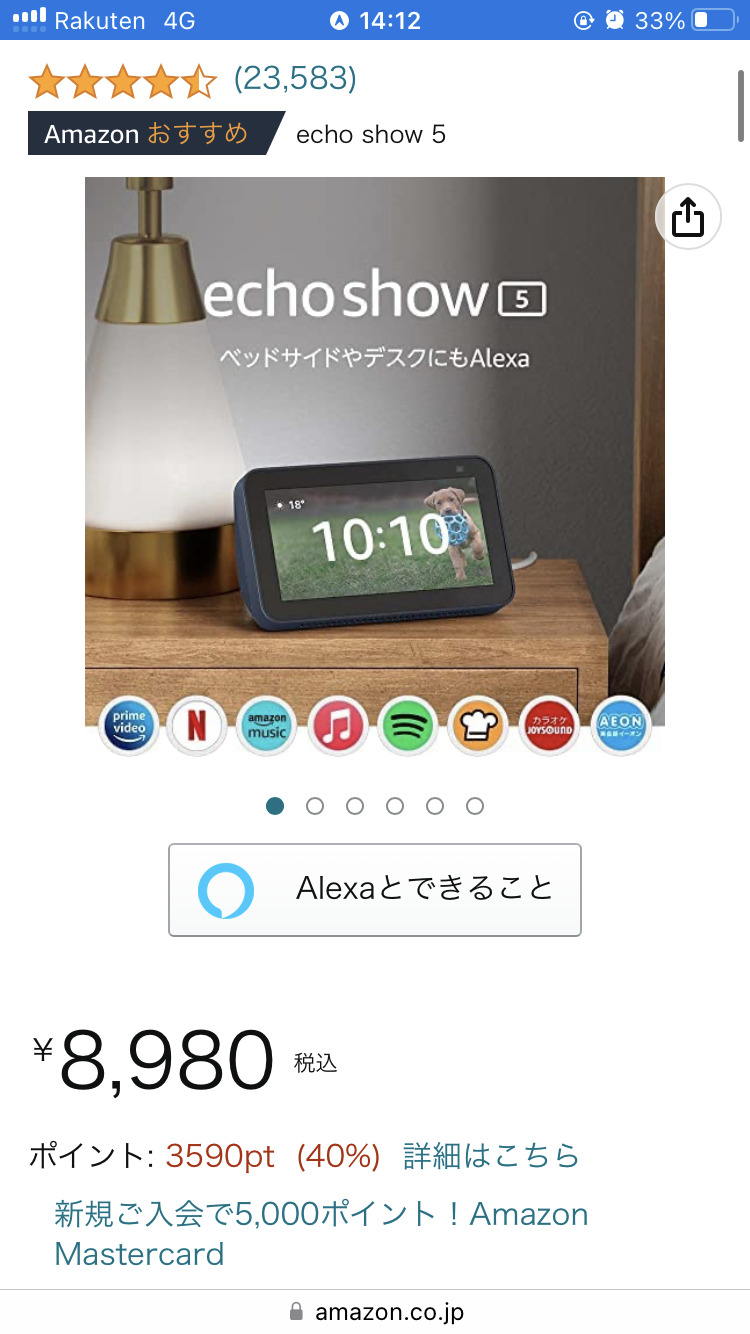Open the 23,583 customer reviews
Image resolution: width=750 pixels, height=1334 pixels.
click(295, 78)
